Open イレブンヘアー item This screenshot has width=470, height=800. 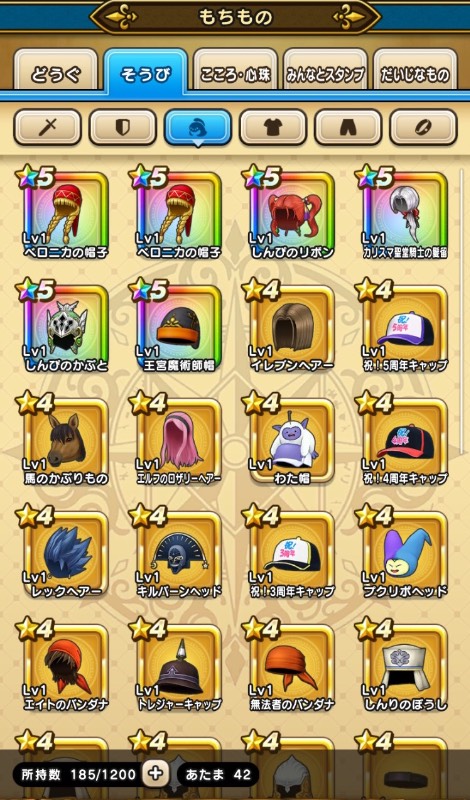pyautogui.click(x=292, y=328)
